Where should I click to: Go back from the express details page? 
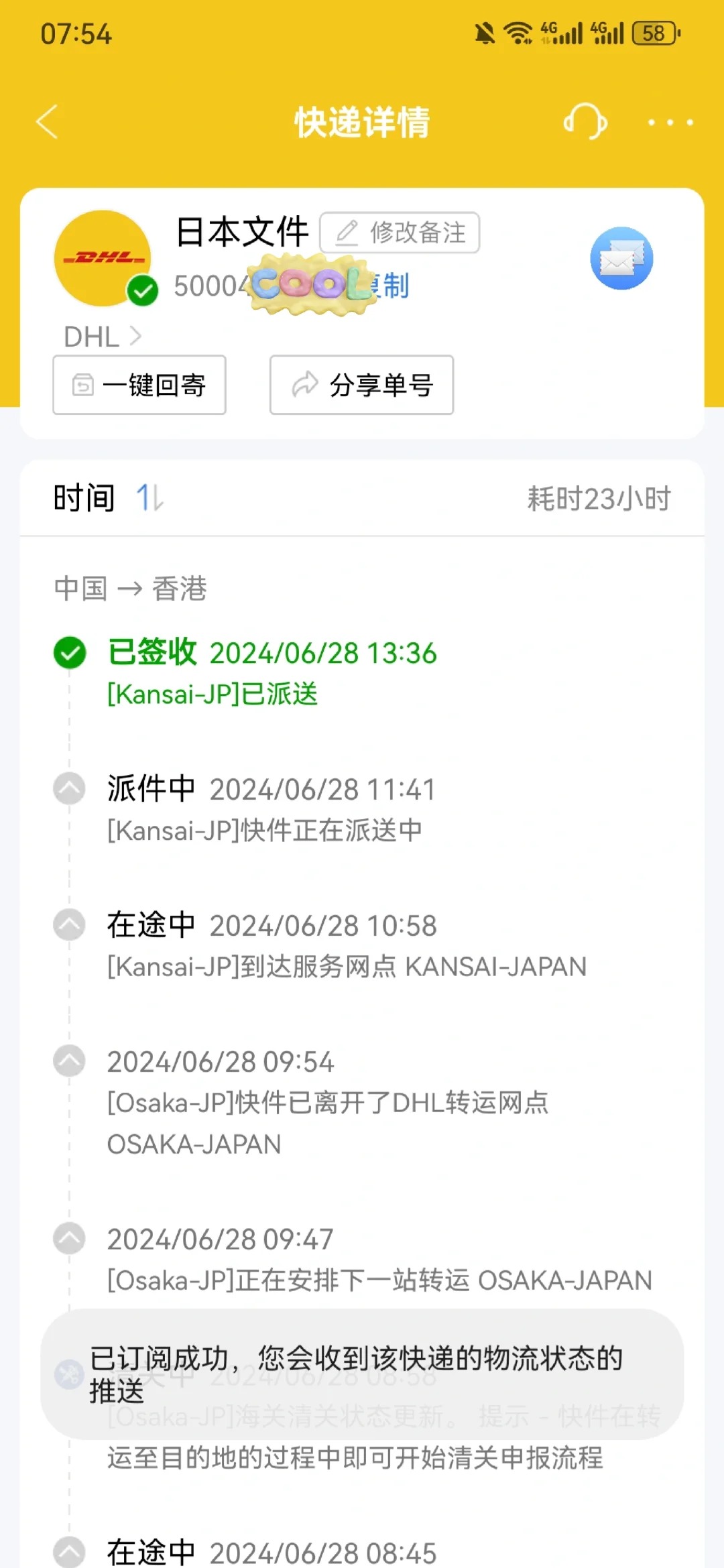[x=48, y=122]
